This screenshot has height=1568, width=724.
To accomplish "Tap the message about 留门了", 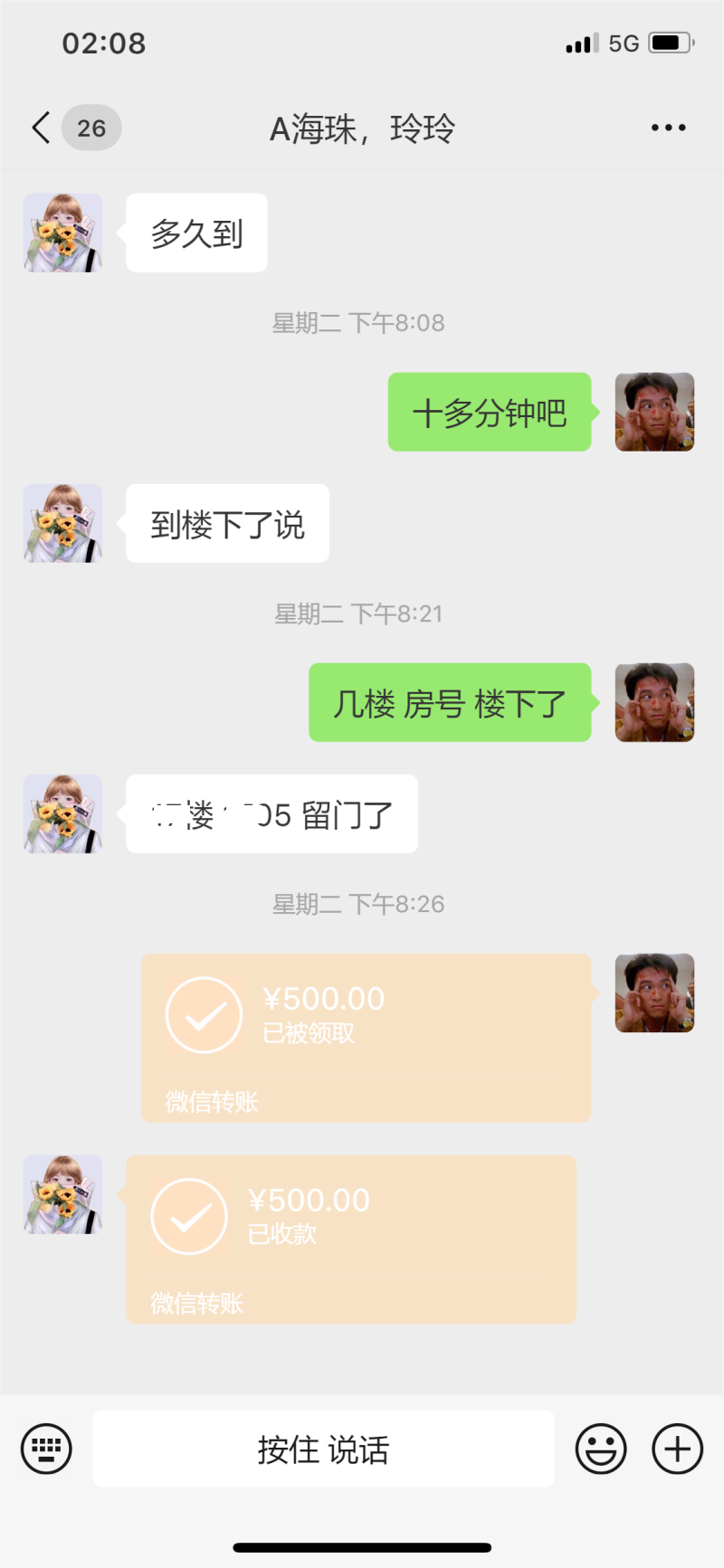I will point(271,813).
